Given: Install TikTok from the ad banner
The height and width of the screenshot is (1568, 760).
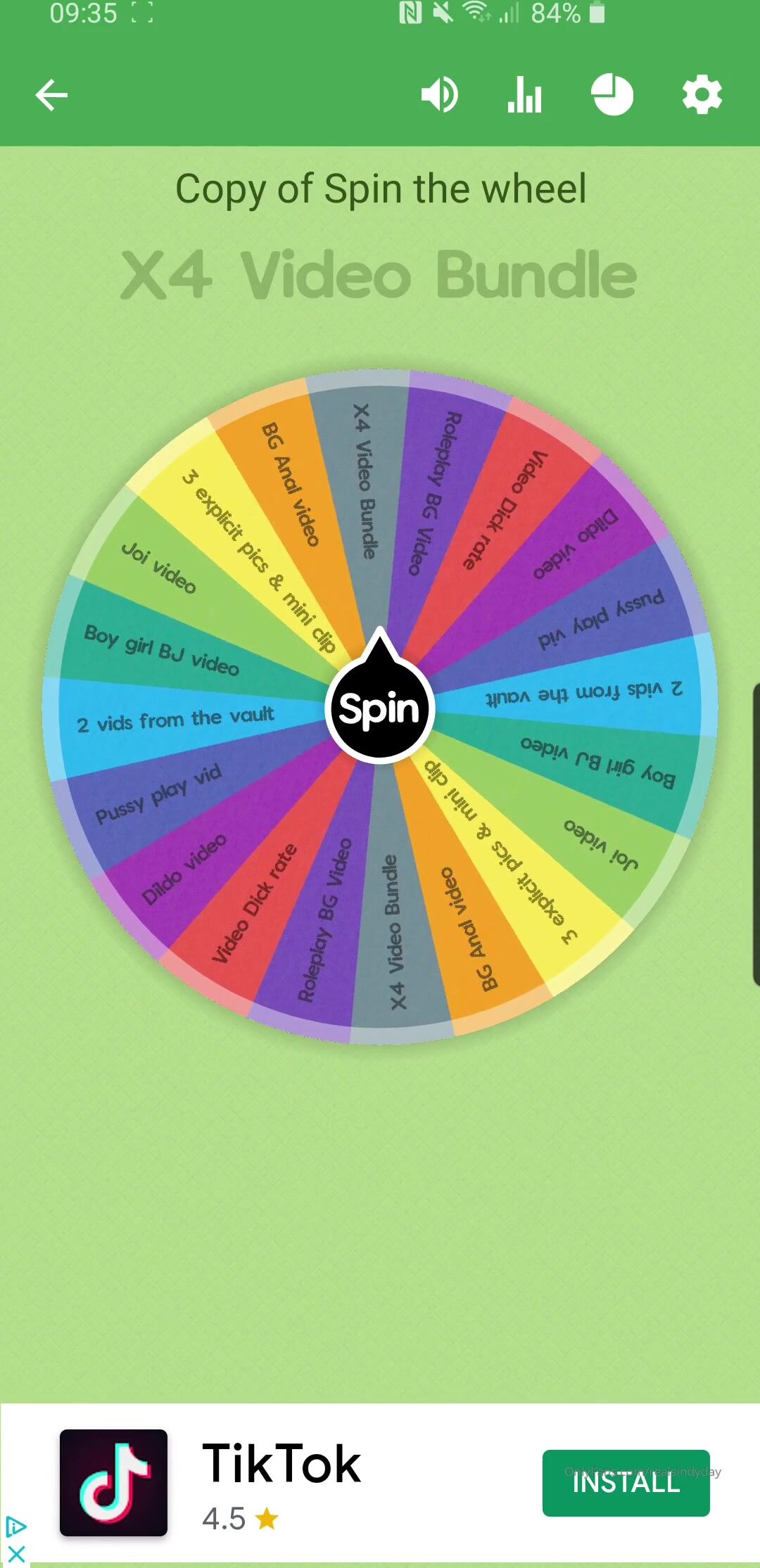Looking at the screenshot, I should coord(626,1482).
